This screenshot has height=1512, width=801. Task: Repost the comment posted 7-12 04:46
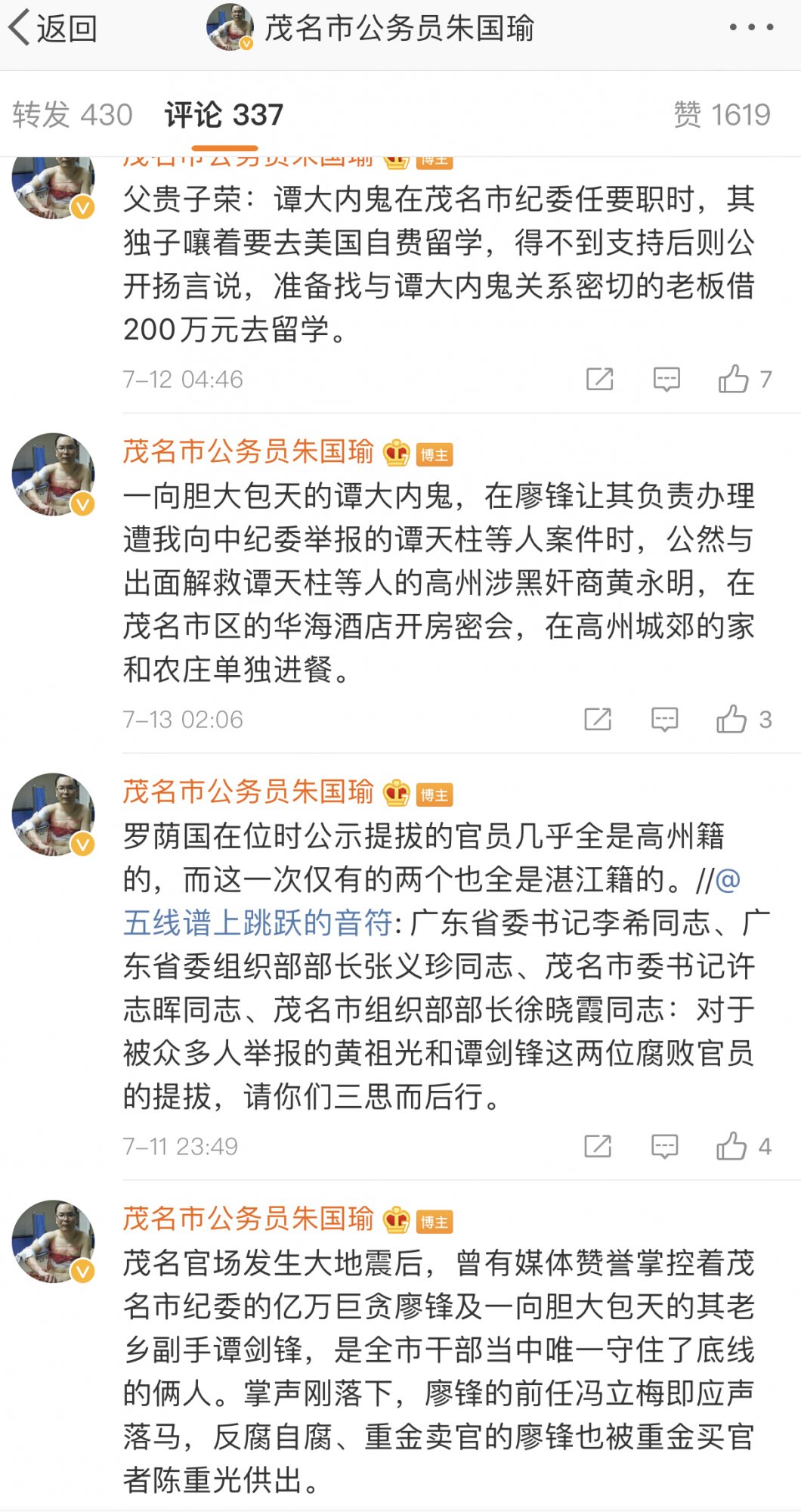(x=600, y=379)
